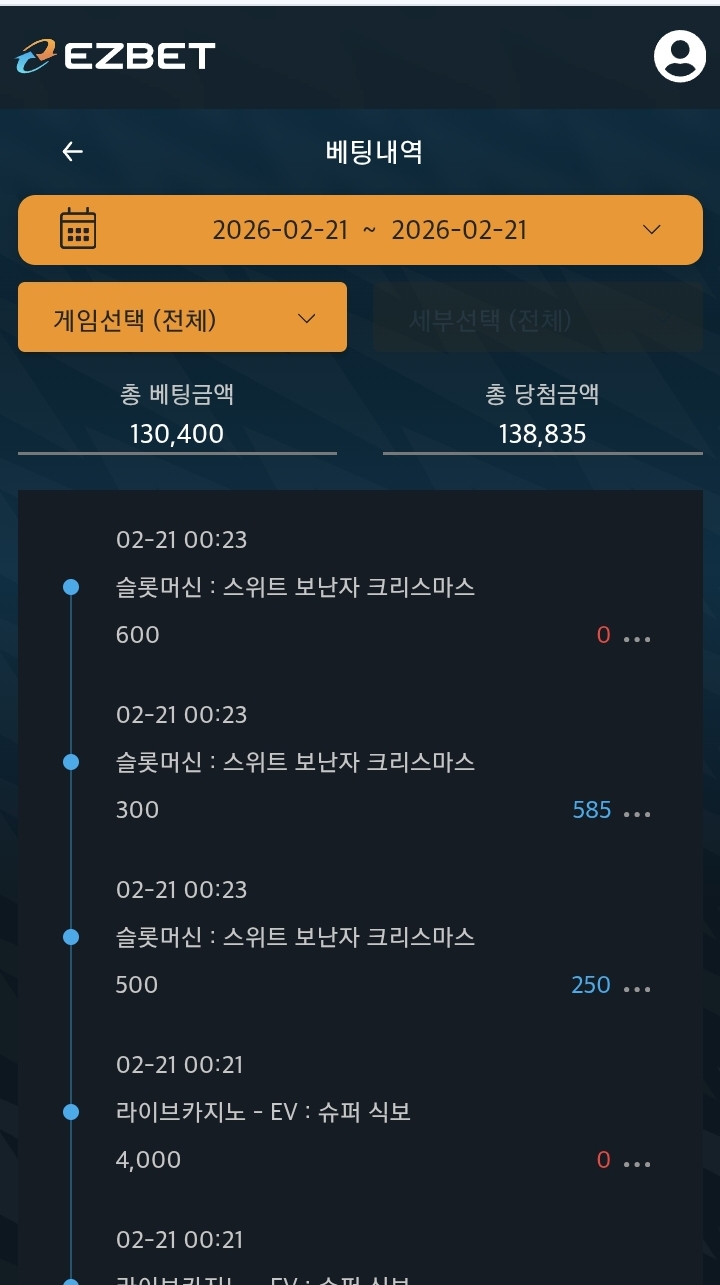This screenshot has width=720, height=1285.
Task: Open the 게임선택 (전체) dropdown
Action: [182, 318]
